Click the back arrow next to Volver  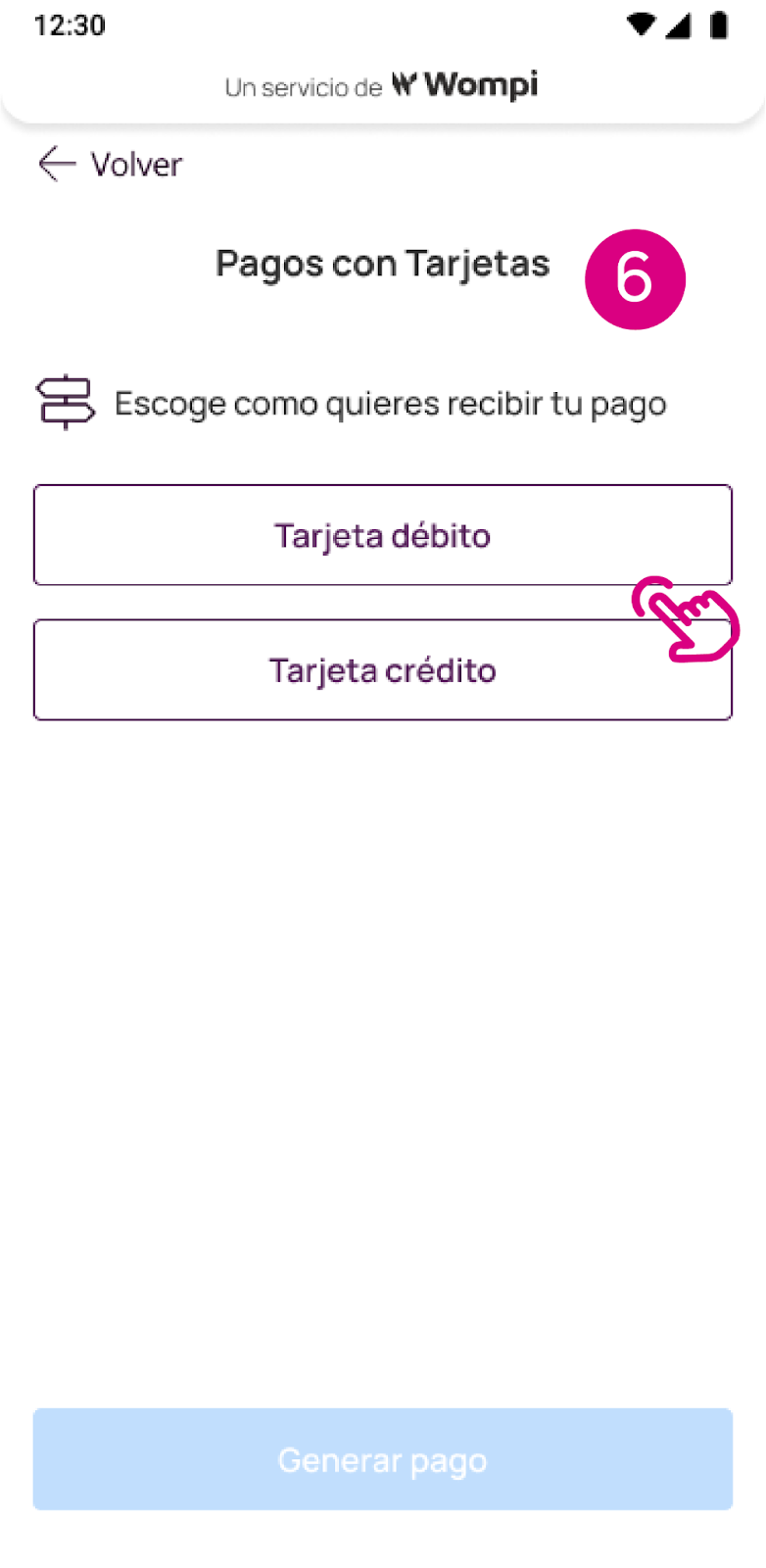coord(55,165)
